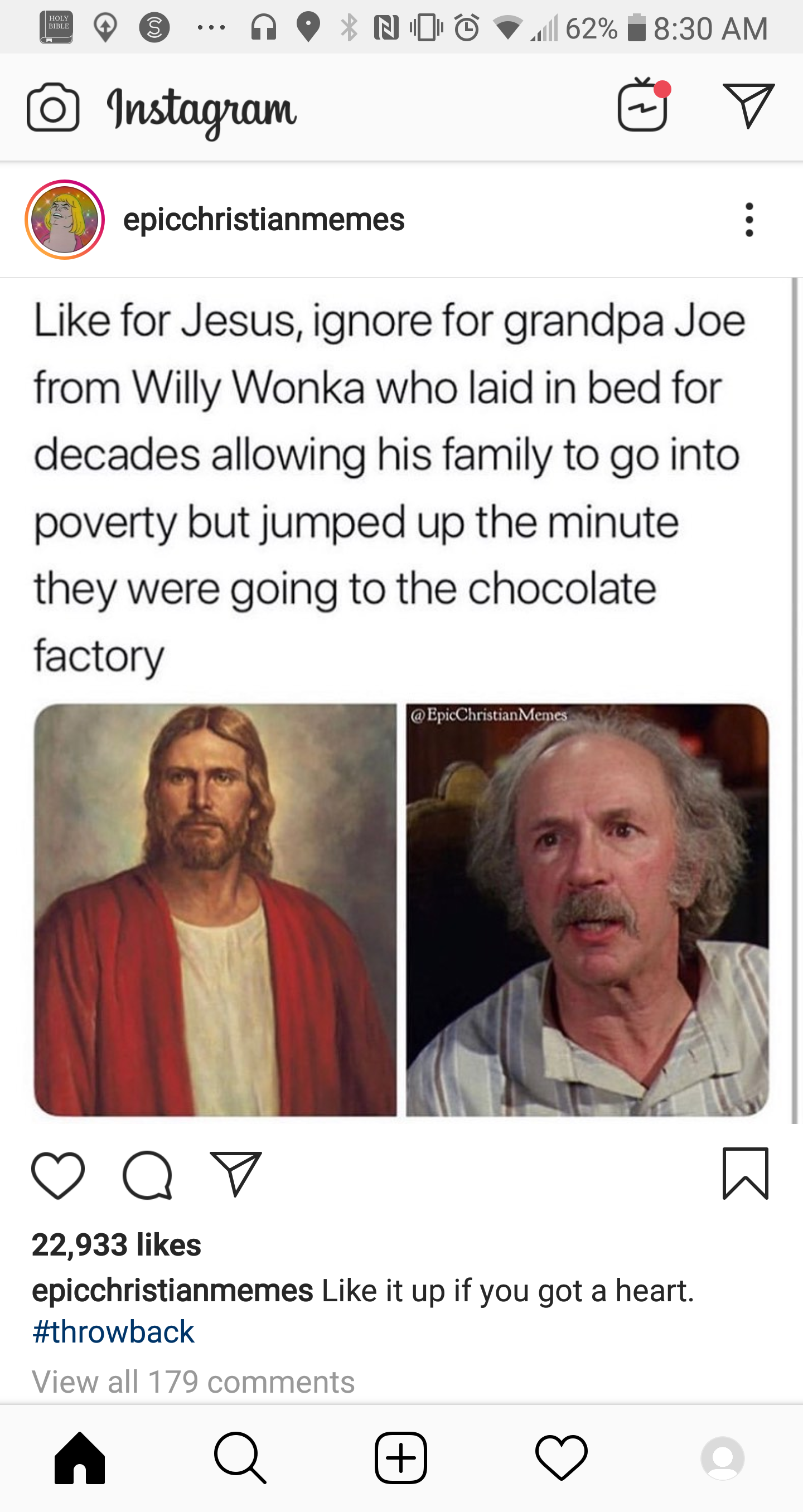The height and width of the screenshot is (1512, 803).
Task: Open the #throwback hashtag
Action: tap(113, 1332)
